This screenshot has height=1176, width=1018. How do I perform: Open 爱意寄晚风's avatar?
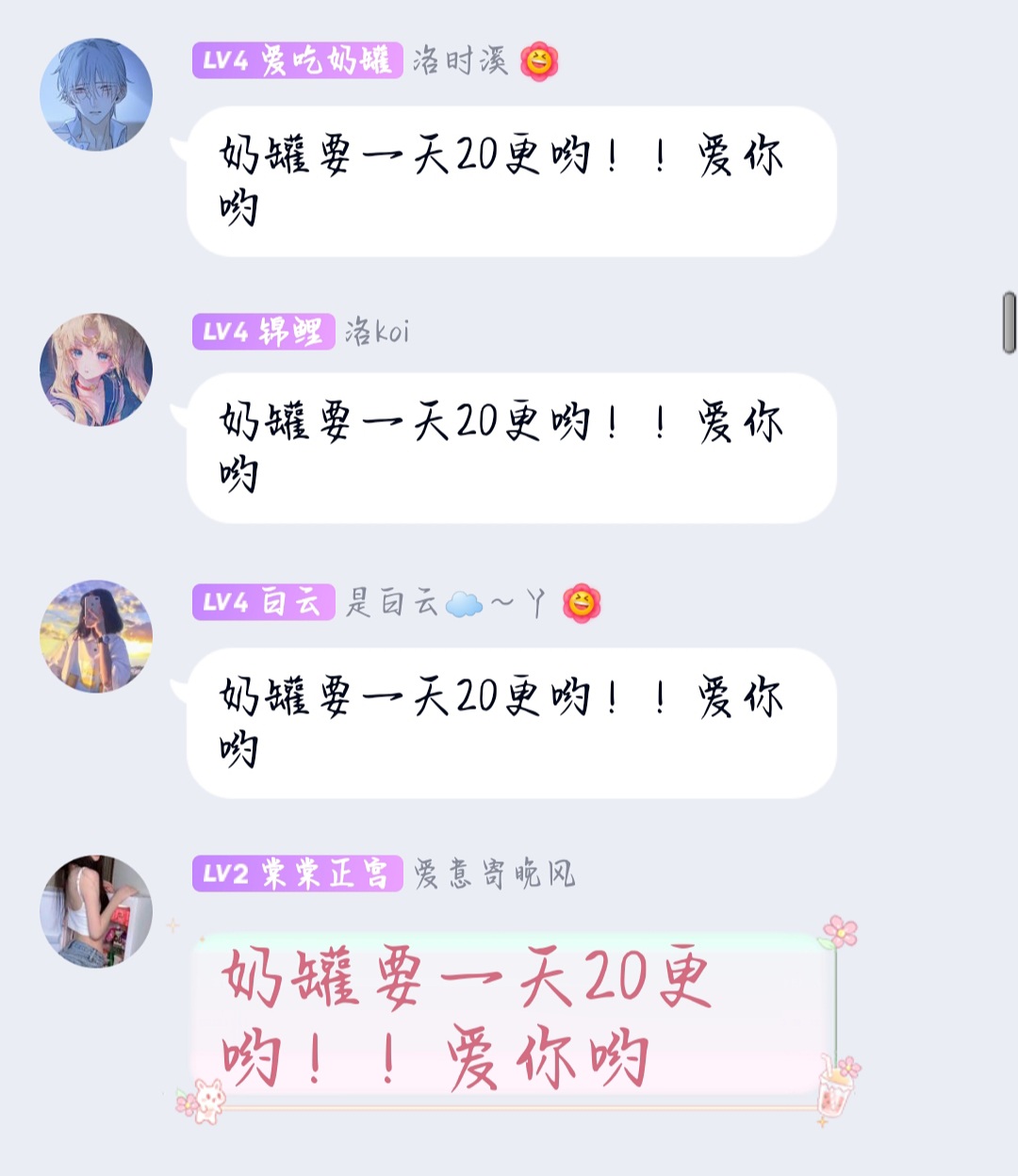tap(96, 911)
